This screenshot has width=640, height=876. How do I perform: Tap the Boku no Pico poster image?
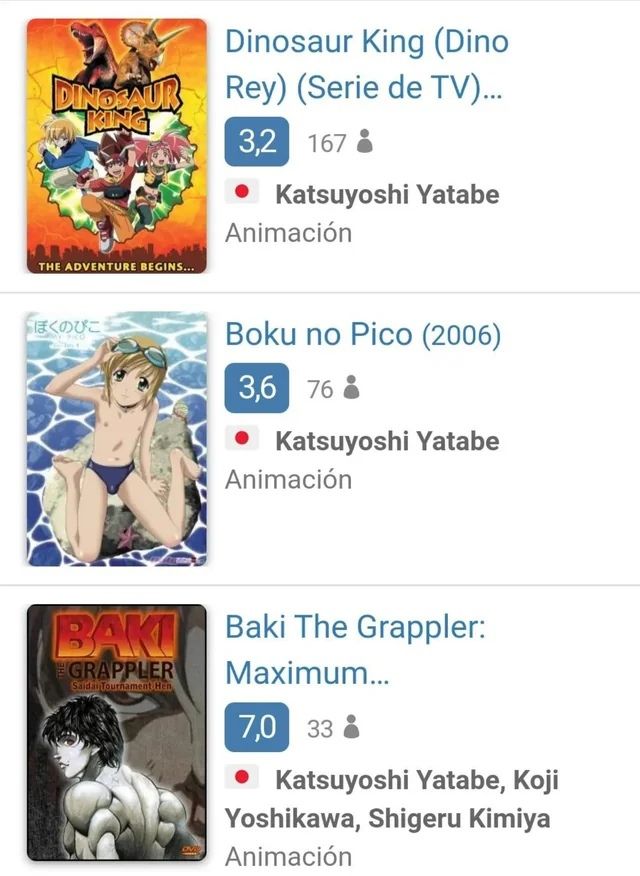116,440
